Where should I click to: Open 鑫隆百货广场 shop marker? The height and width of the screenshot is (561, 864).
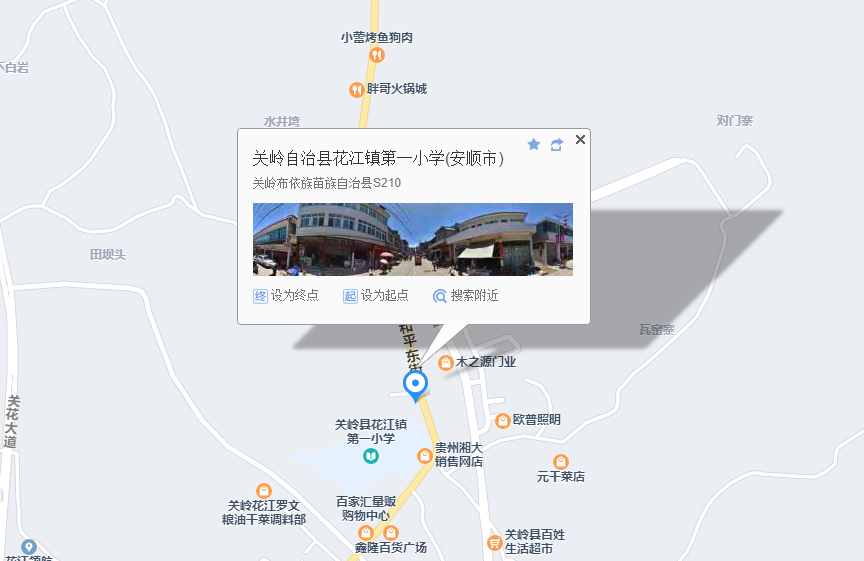391,533
